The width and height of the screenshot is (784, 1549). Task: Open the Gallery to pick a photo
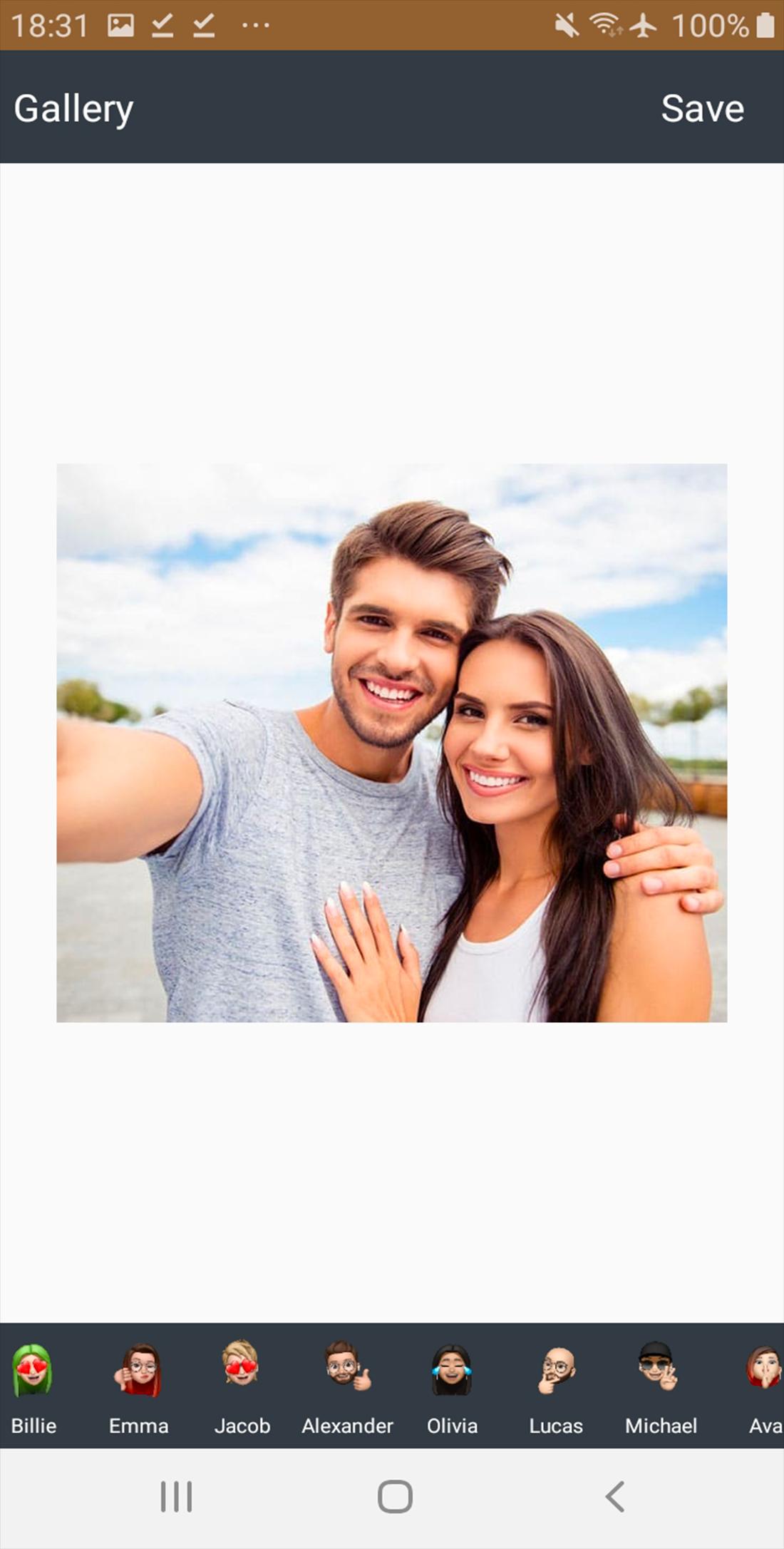pos(73,108)
